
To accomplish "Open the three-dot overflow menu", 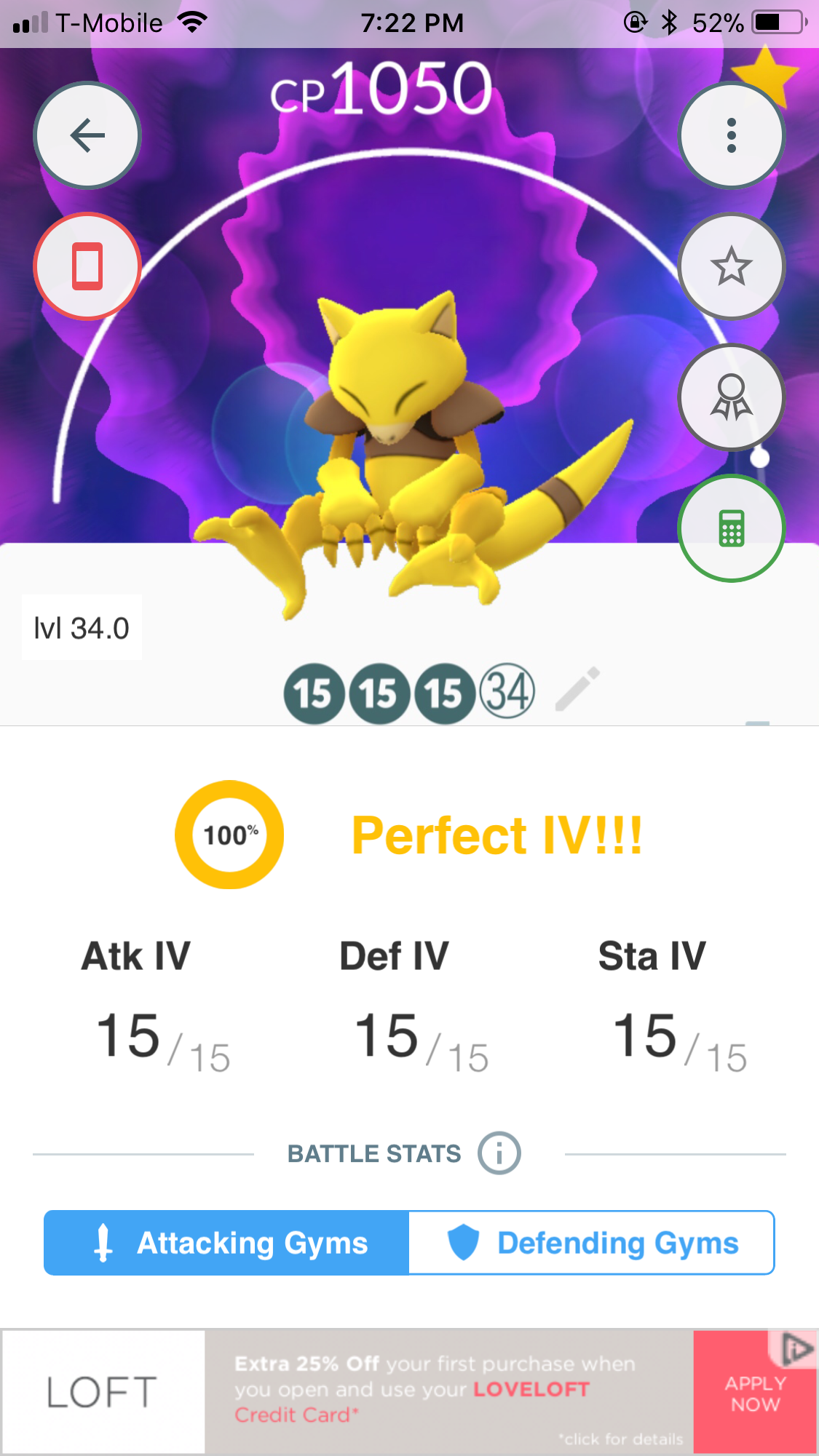I will (x=732, y=135).
